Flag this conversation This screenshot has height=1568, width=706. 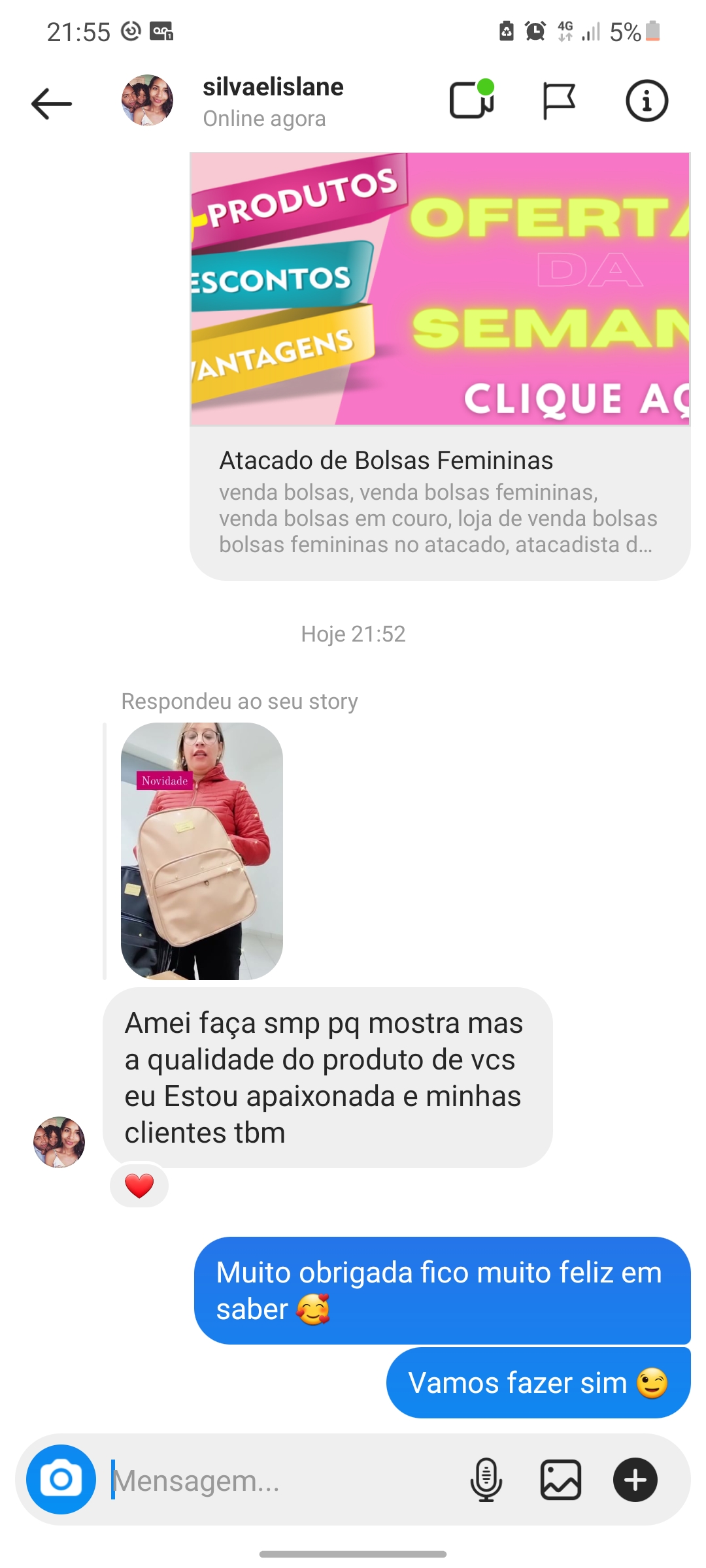click(559, 101)
